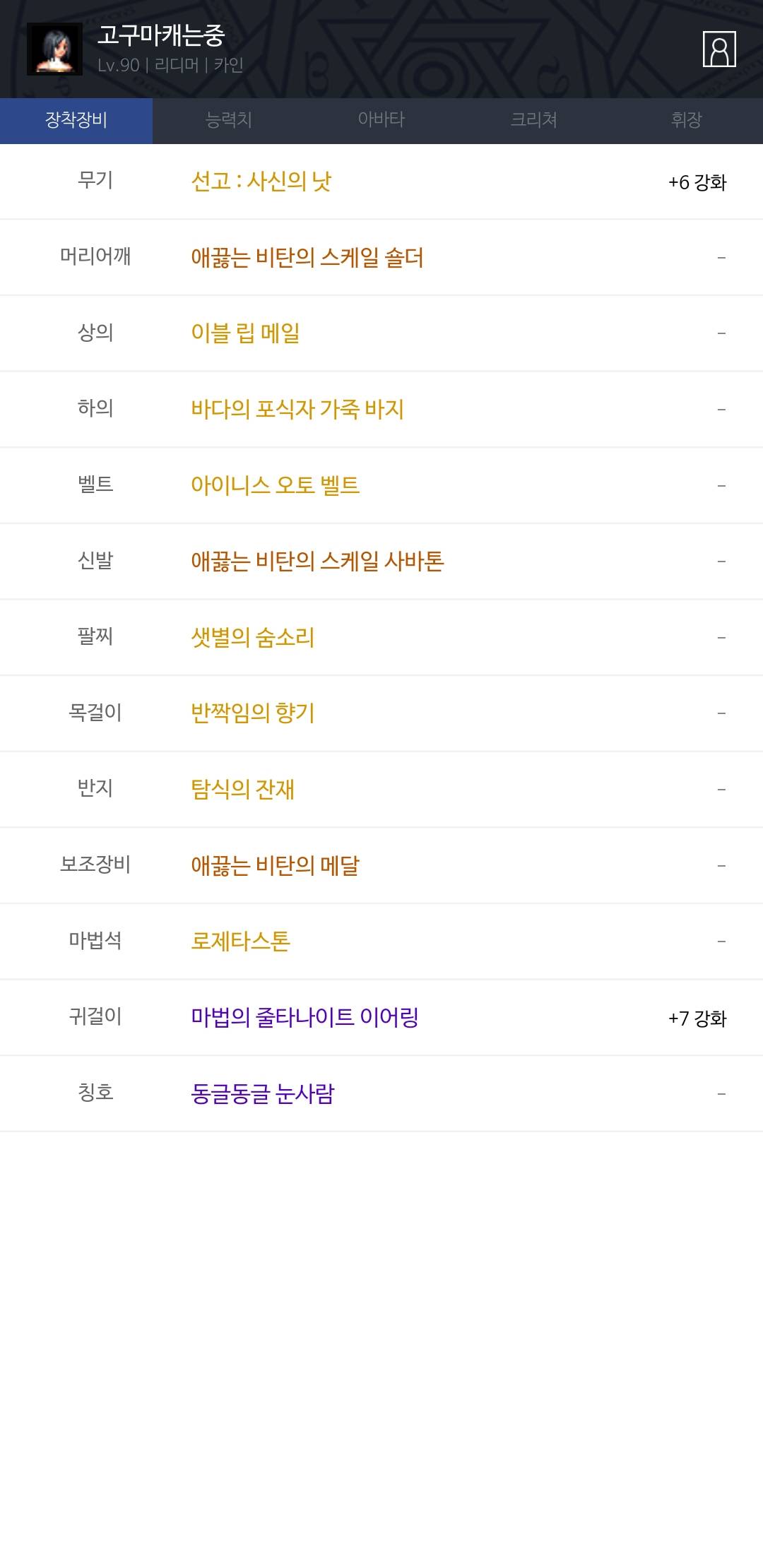Select the 장착장비 tab
This screenshot has width=763, height=1568.
click(76, 120)
